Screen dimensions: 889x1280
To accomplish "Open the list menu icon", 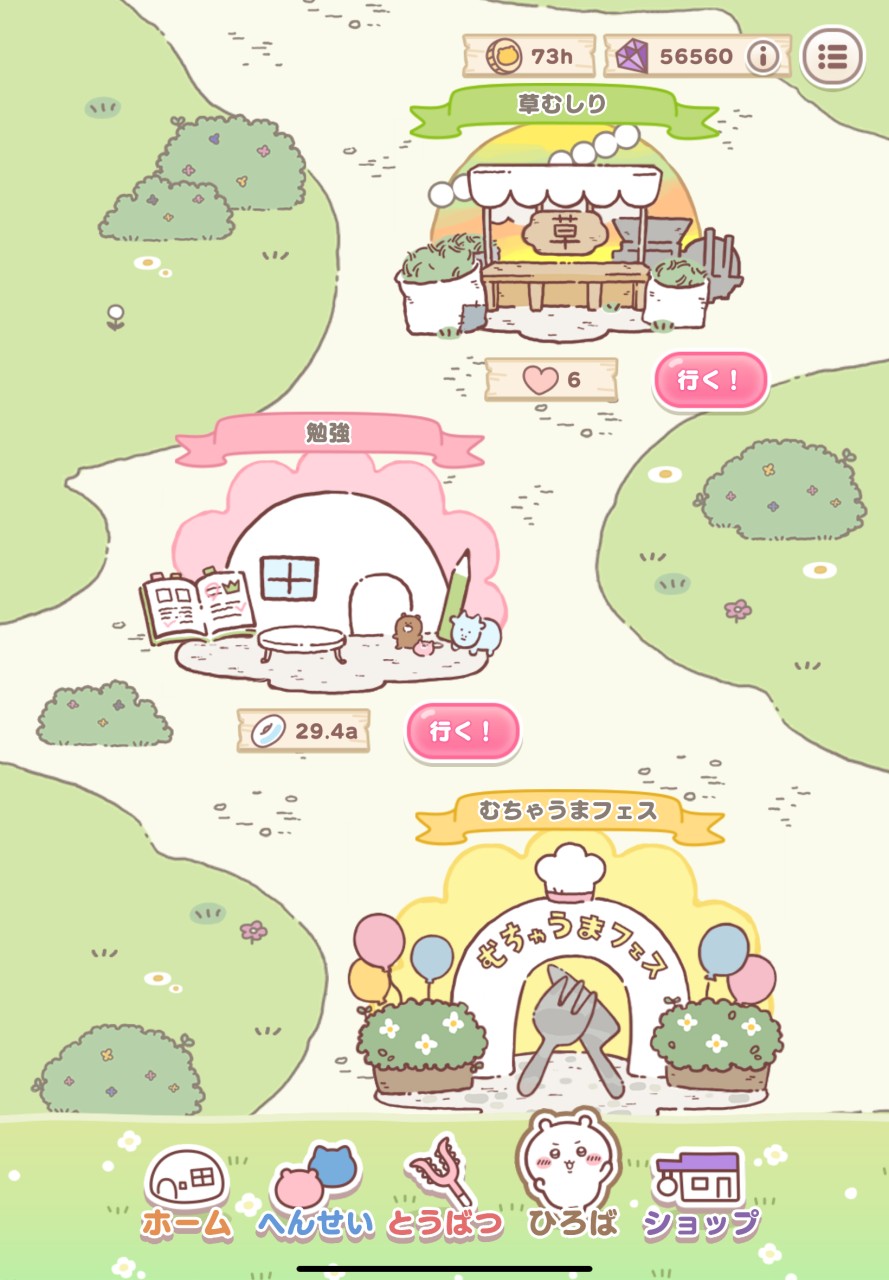I will point(832,56).
